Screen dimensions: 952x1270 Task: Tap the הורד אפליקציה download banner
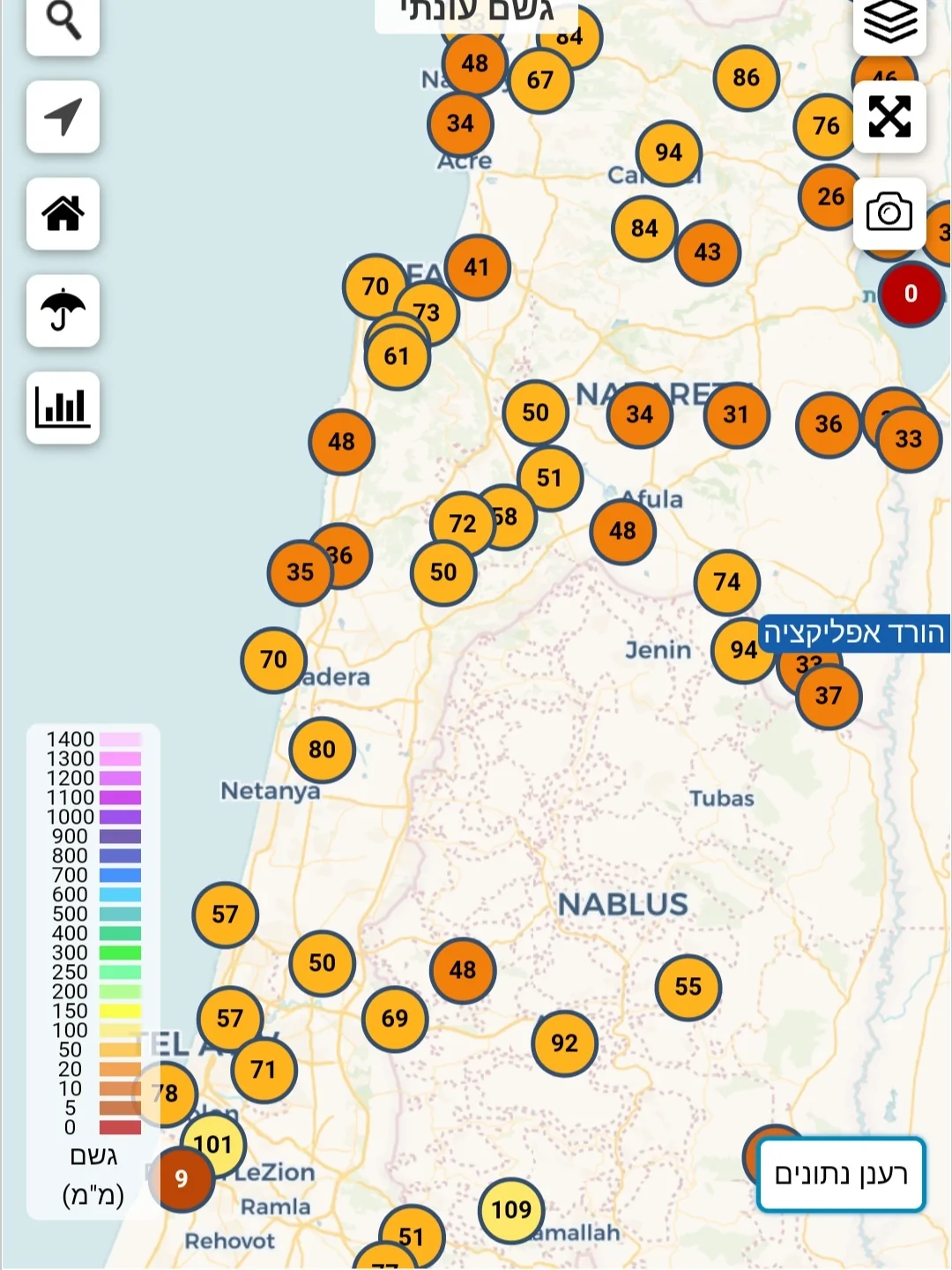point(853,633)
